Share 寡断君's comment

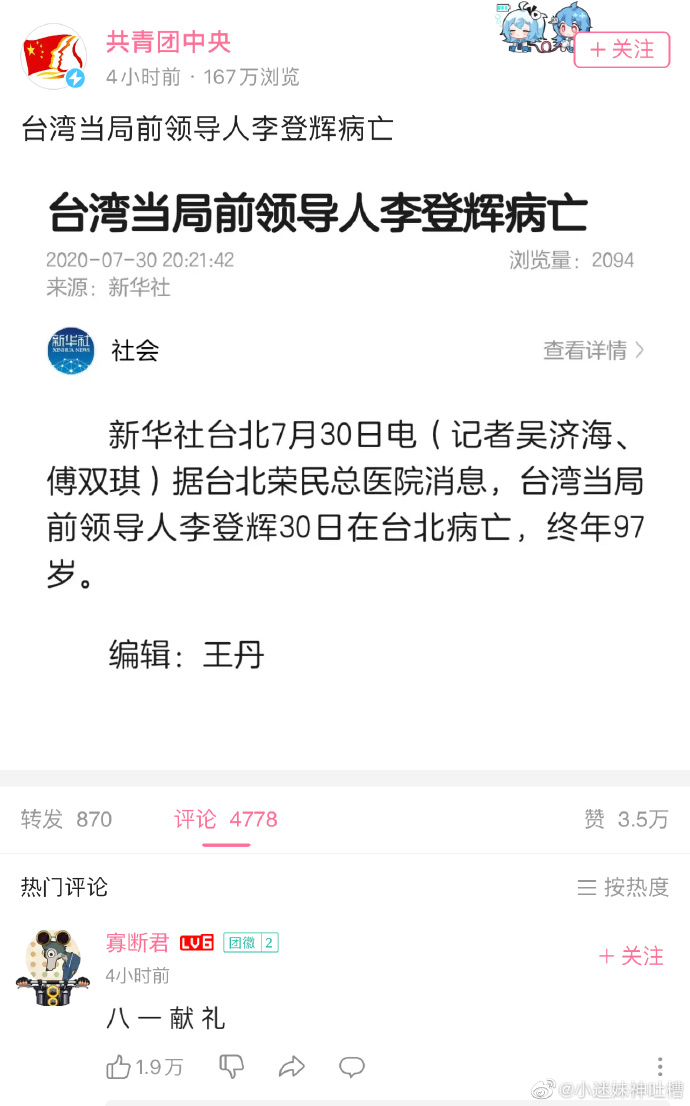(x=292, y=1067)
